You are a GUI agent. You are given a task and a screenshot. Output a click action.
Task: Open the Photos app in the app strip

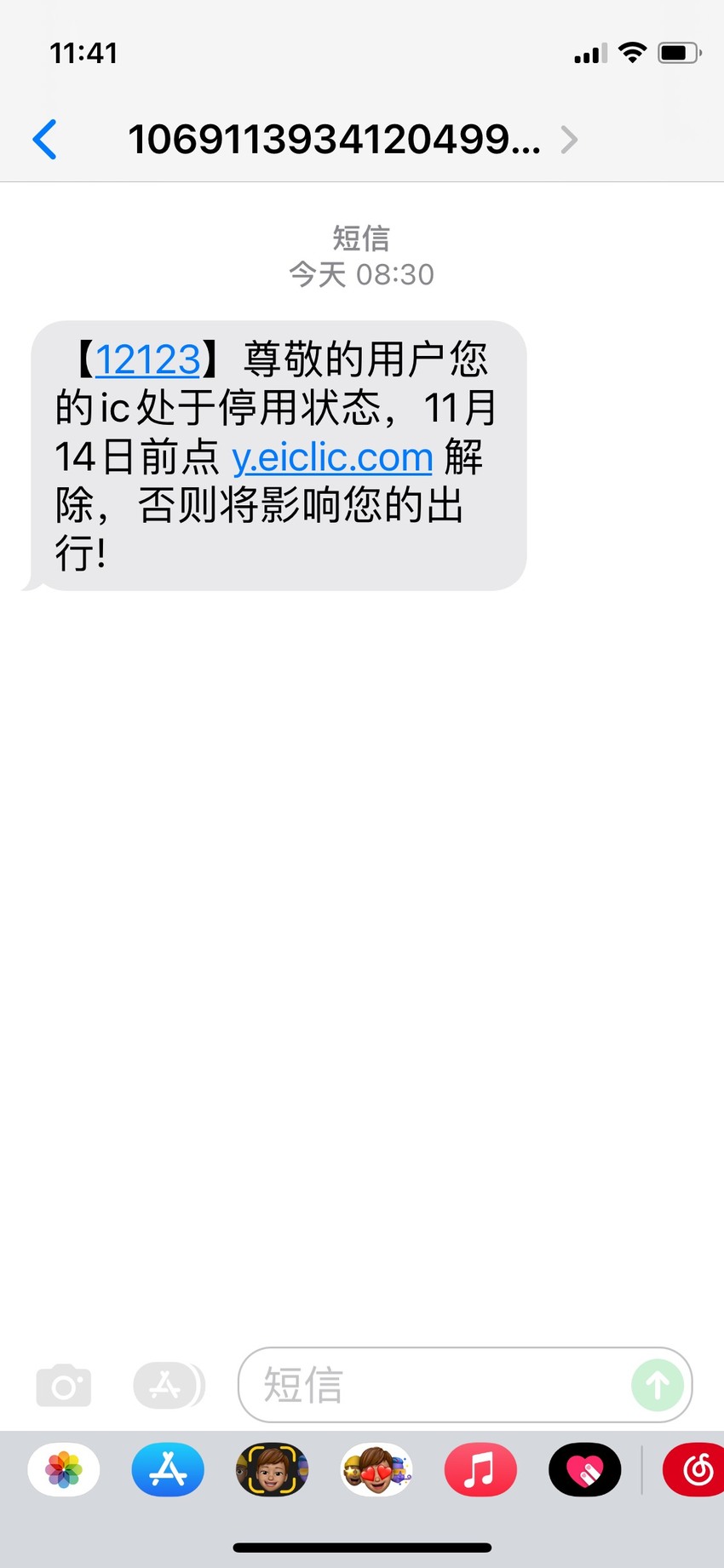tap(64, 1469)
